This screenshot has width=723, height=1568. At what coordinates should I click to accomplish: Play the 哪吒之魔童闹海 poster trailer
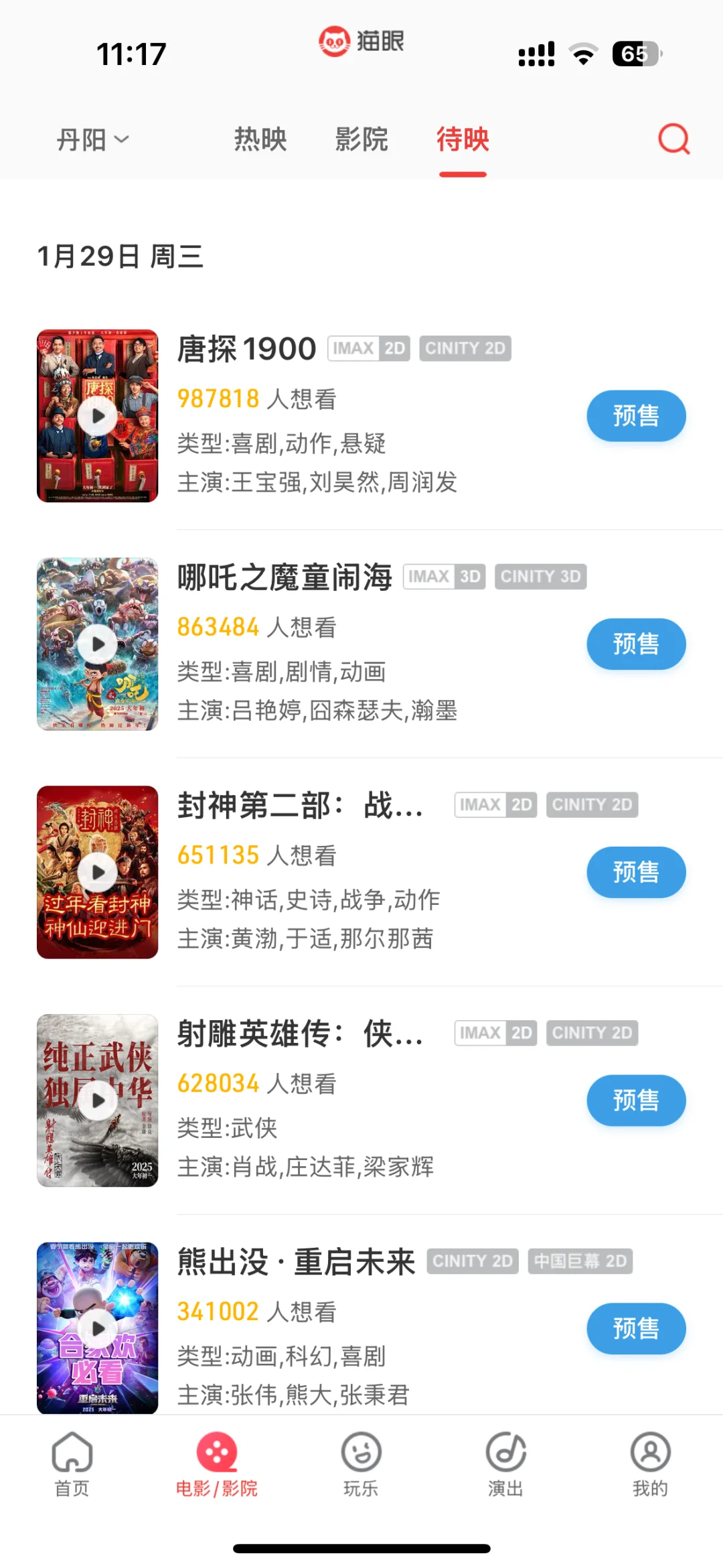click(98, 644)
